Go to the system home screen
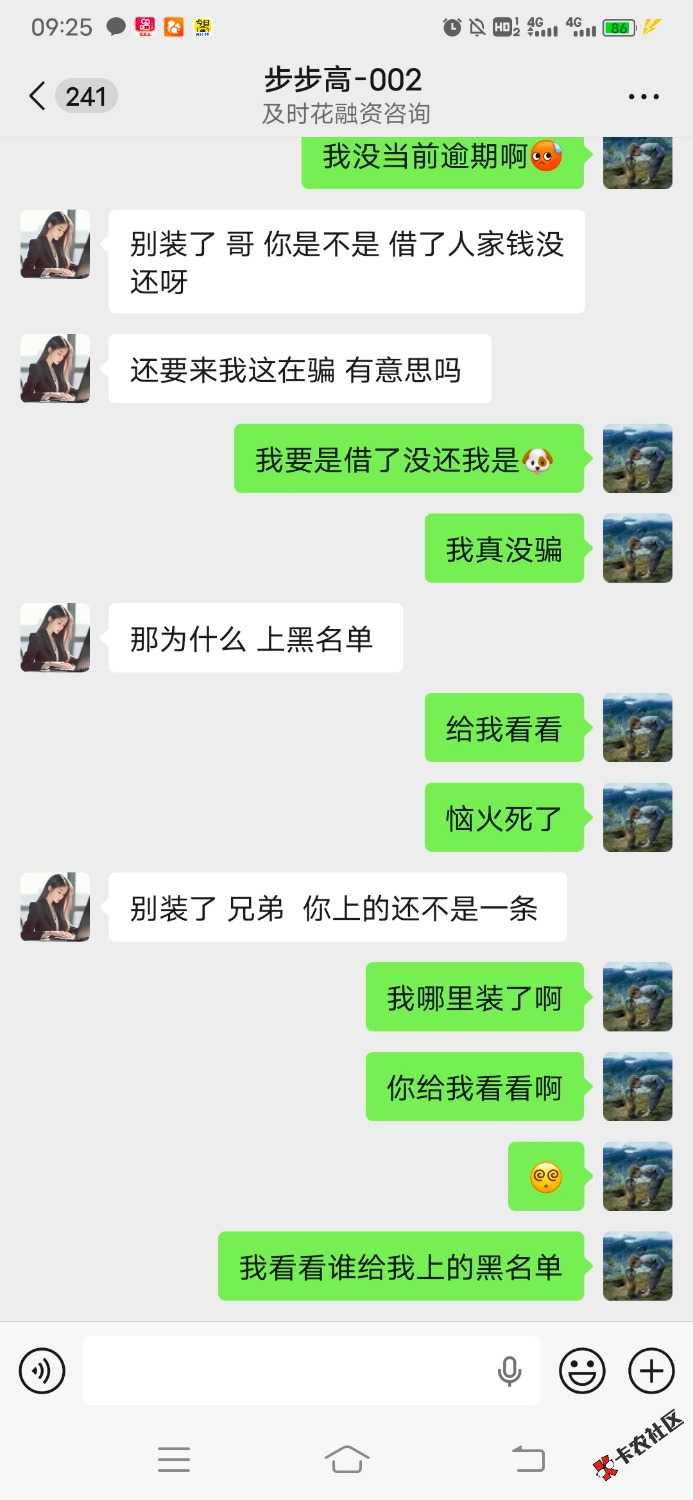 point(346,1460)
